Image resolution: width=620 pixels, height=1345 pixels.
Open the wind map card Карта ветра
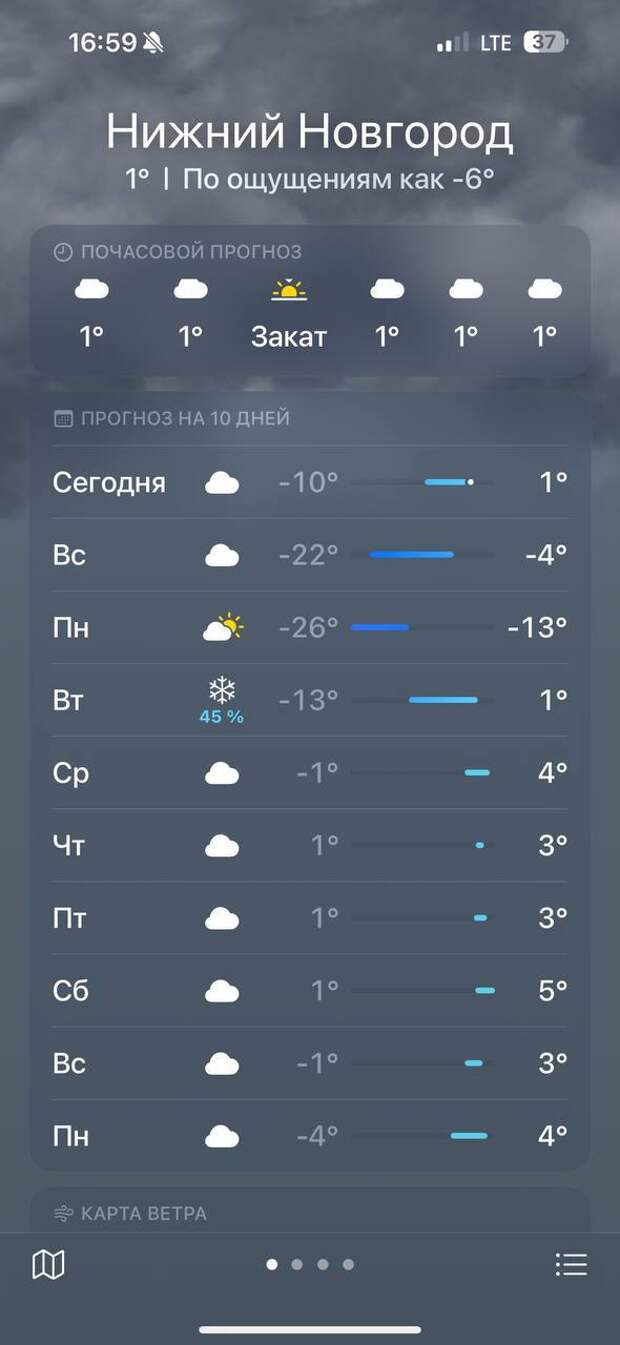click(310, 1213)
